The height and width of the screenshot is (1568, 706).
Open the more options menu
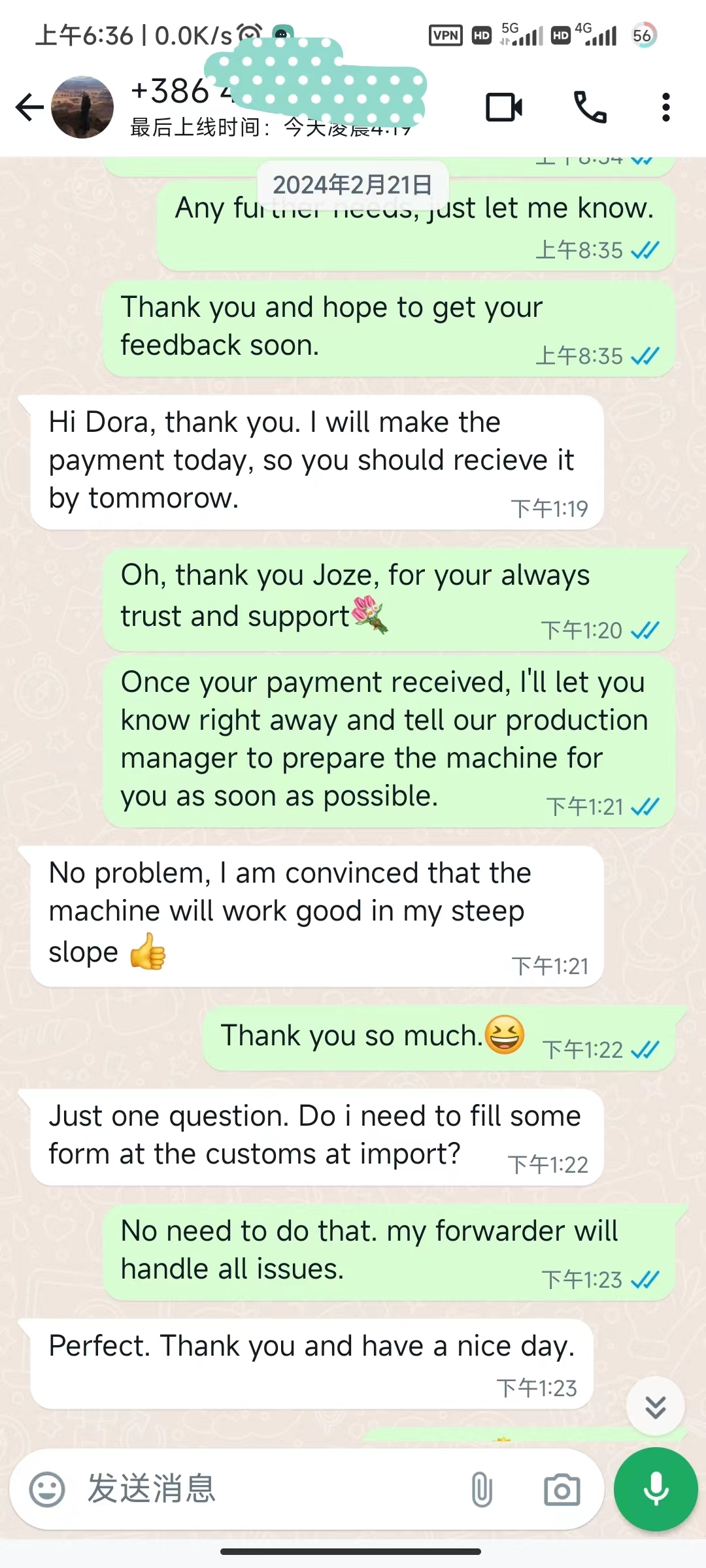(x=665, y=108)
